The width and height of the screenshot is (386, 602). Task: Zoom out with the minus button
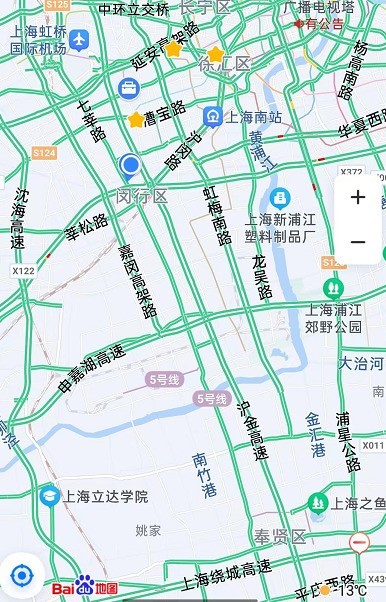coord(358,242)
